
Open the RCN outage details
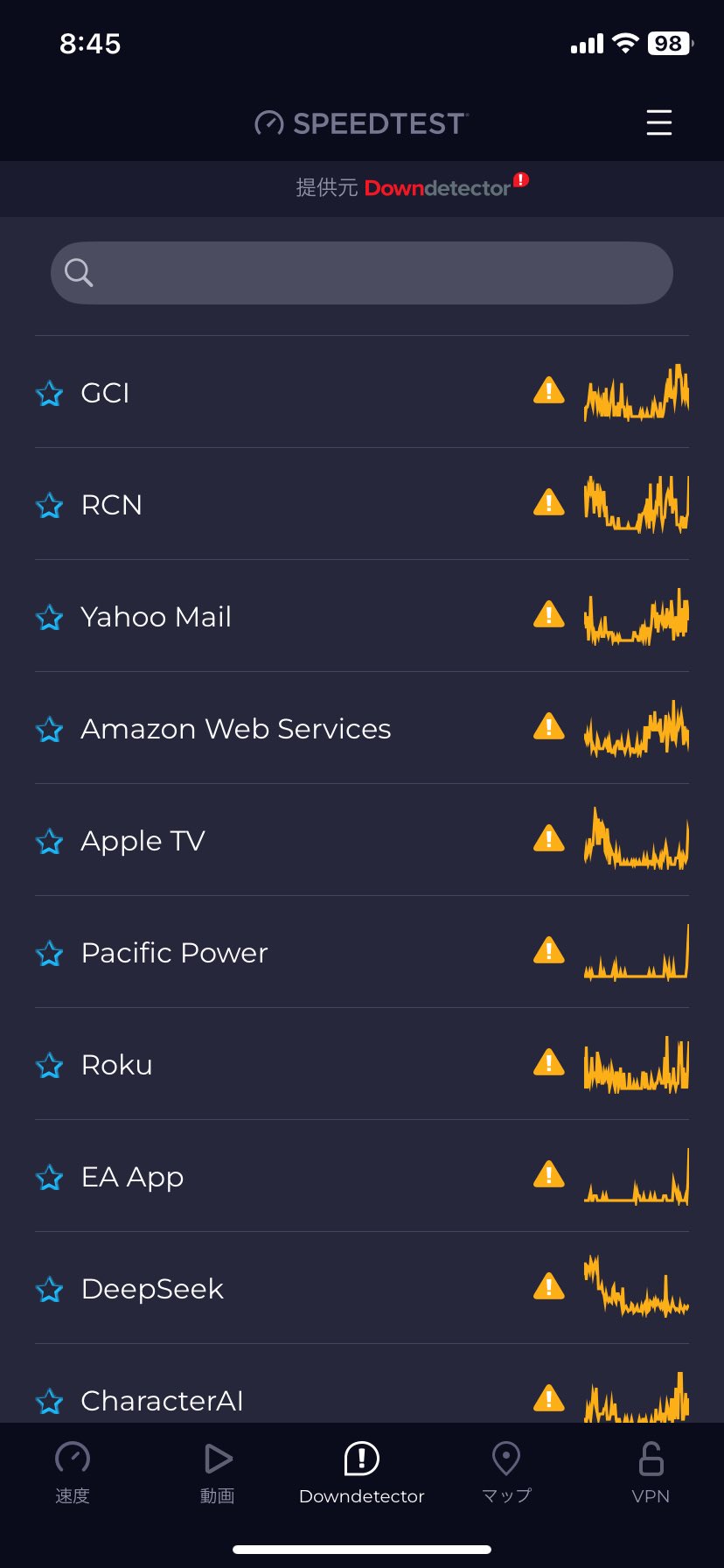(x=362, y=504)
